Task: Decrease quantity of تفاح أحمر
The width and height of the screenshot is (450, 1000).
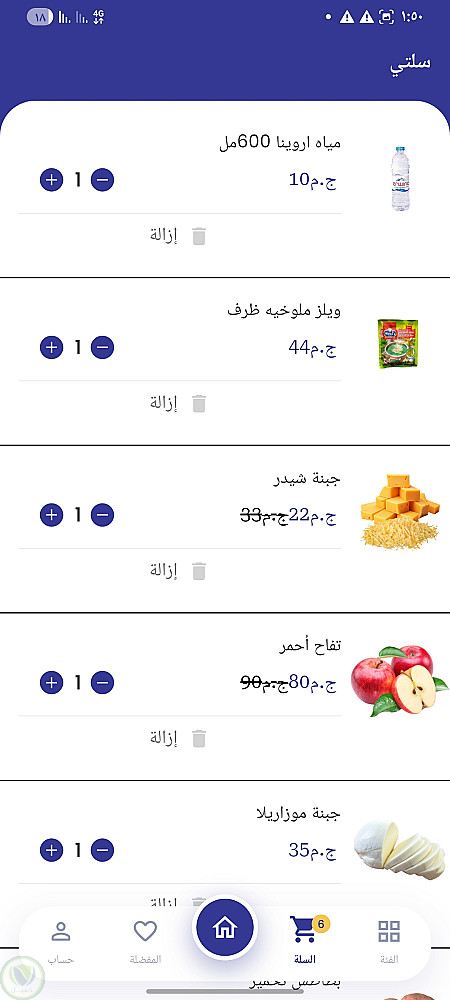Action: 103,683
